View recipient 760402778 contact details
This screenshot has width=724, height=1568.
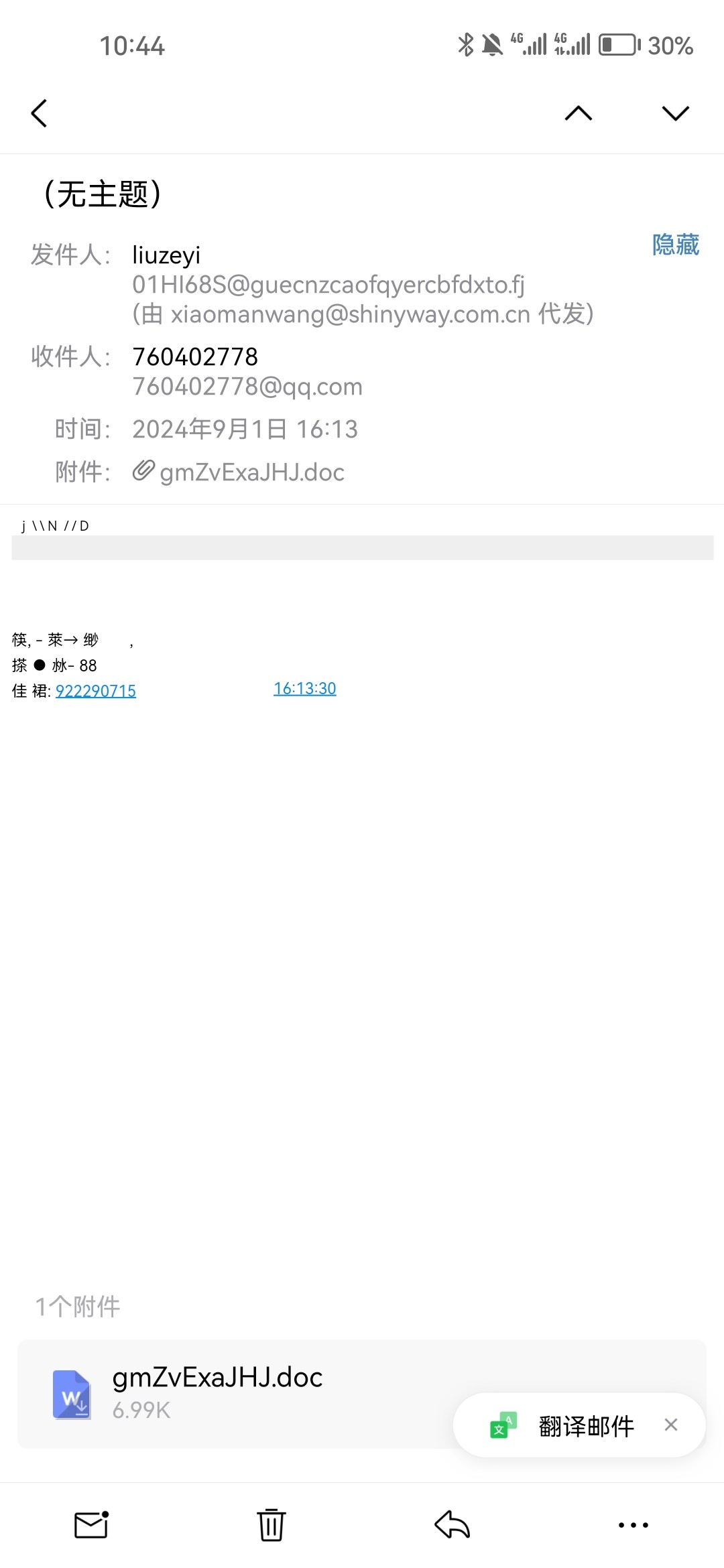point(195,357)
